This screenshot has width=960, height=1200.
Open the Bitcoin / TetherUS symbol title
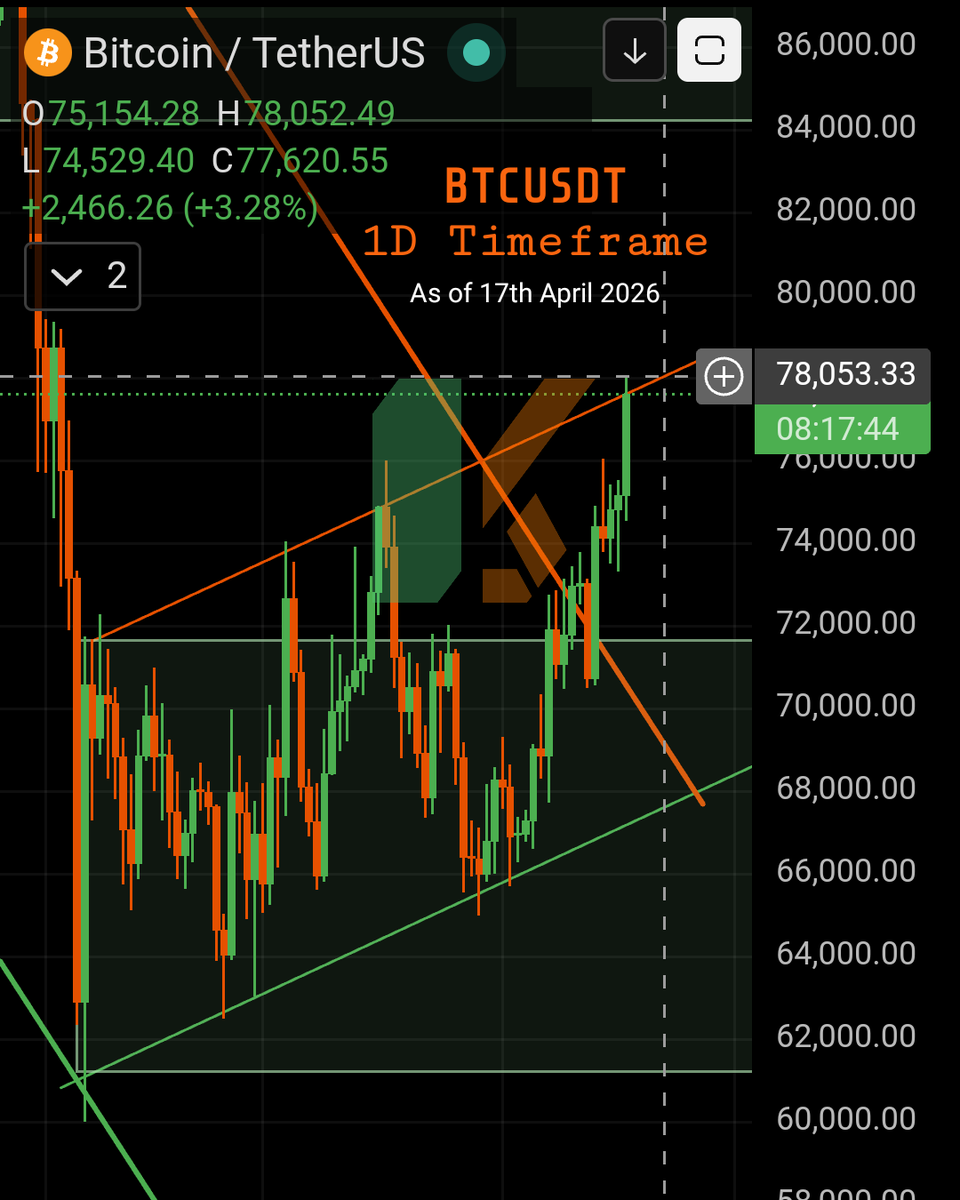click(x=253, y=52)
